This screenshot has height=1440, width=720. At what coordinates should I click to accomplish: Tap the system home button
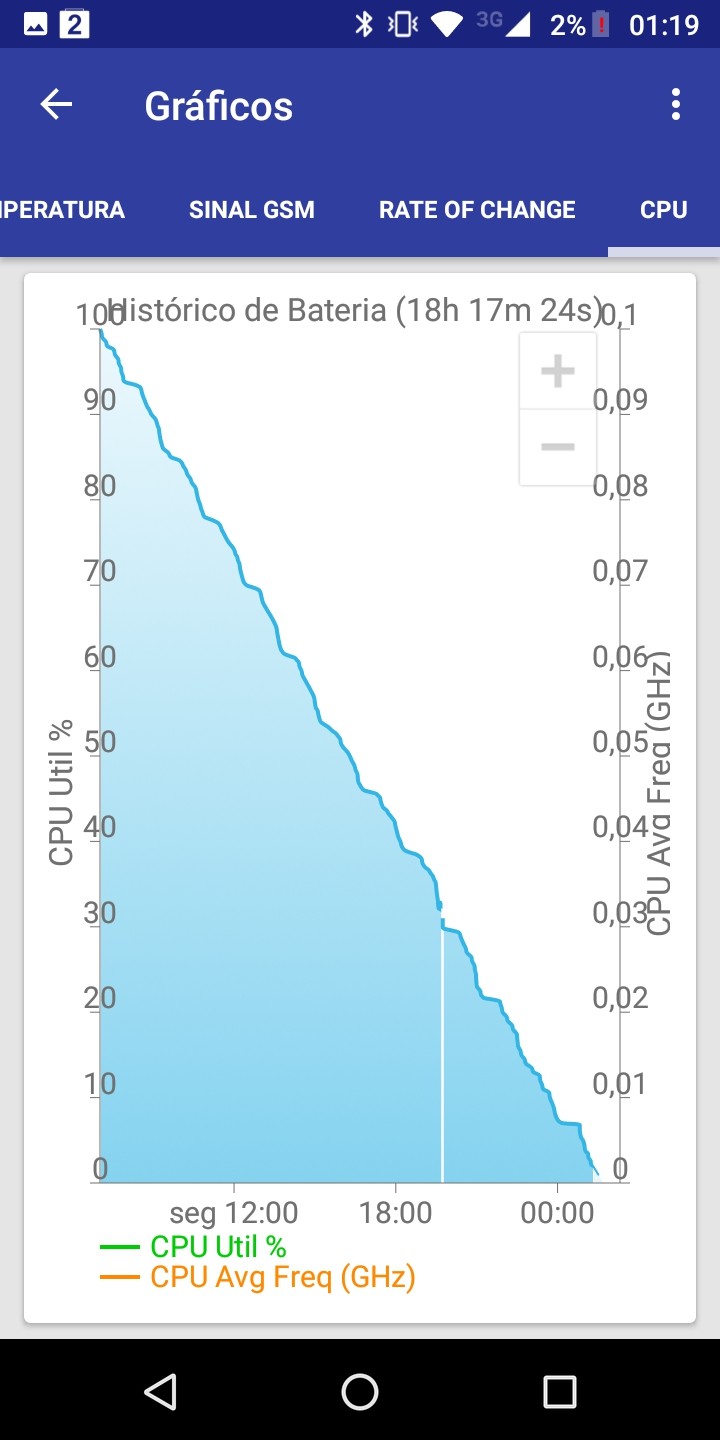360,1391
